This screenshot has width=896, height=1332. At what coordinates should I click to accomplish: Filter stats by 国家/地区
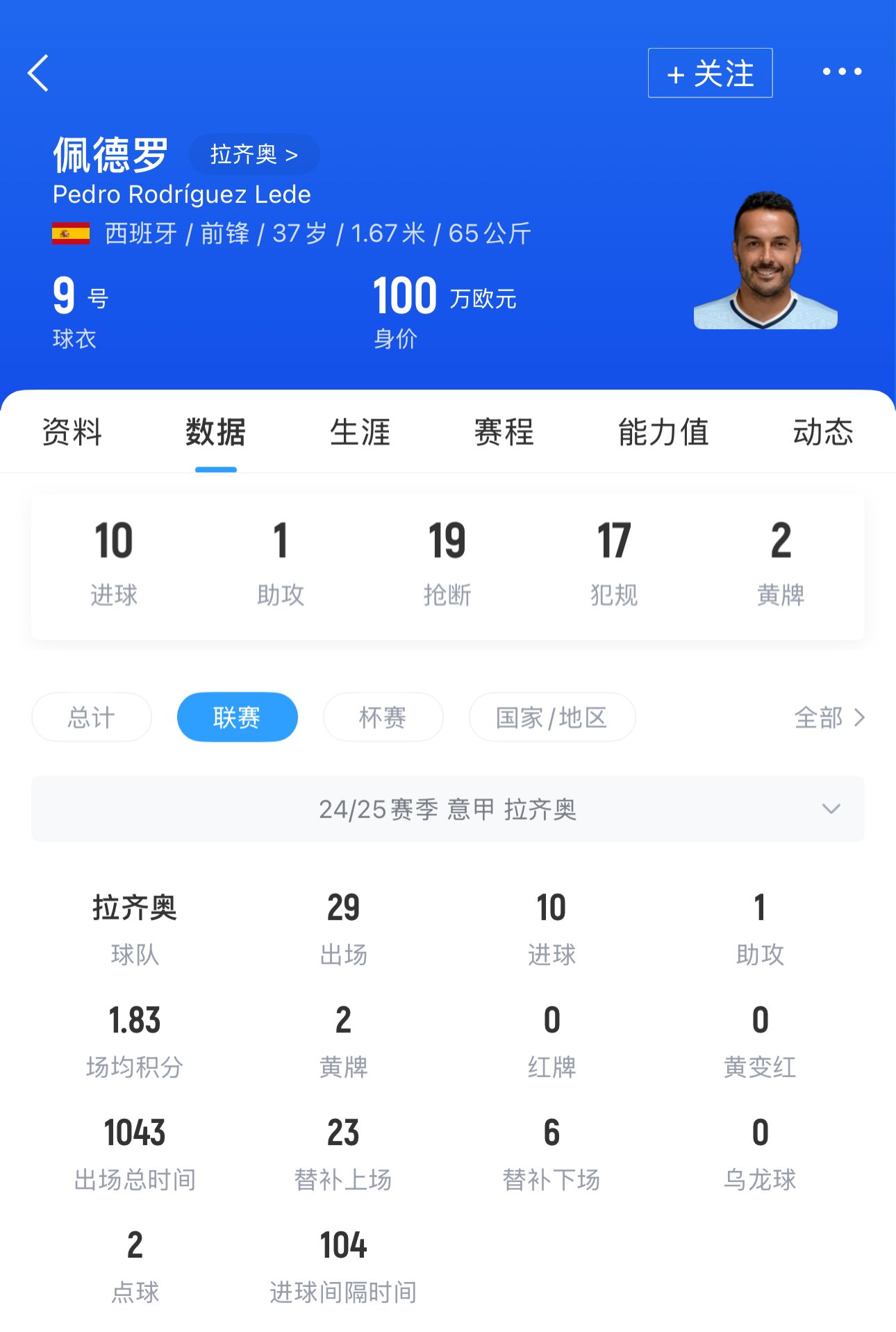click(551, 717)
